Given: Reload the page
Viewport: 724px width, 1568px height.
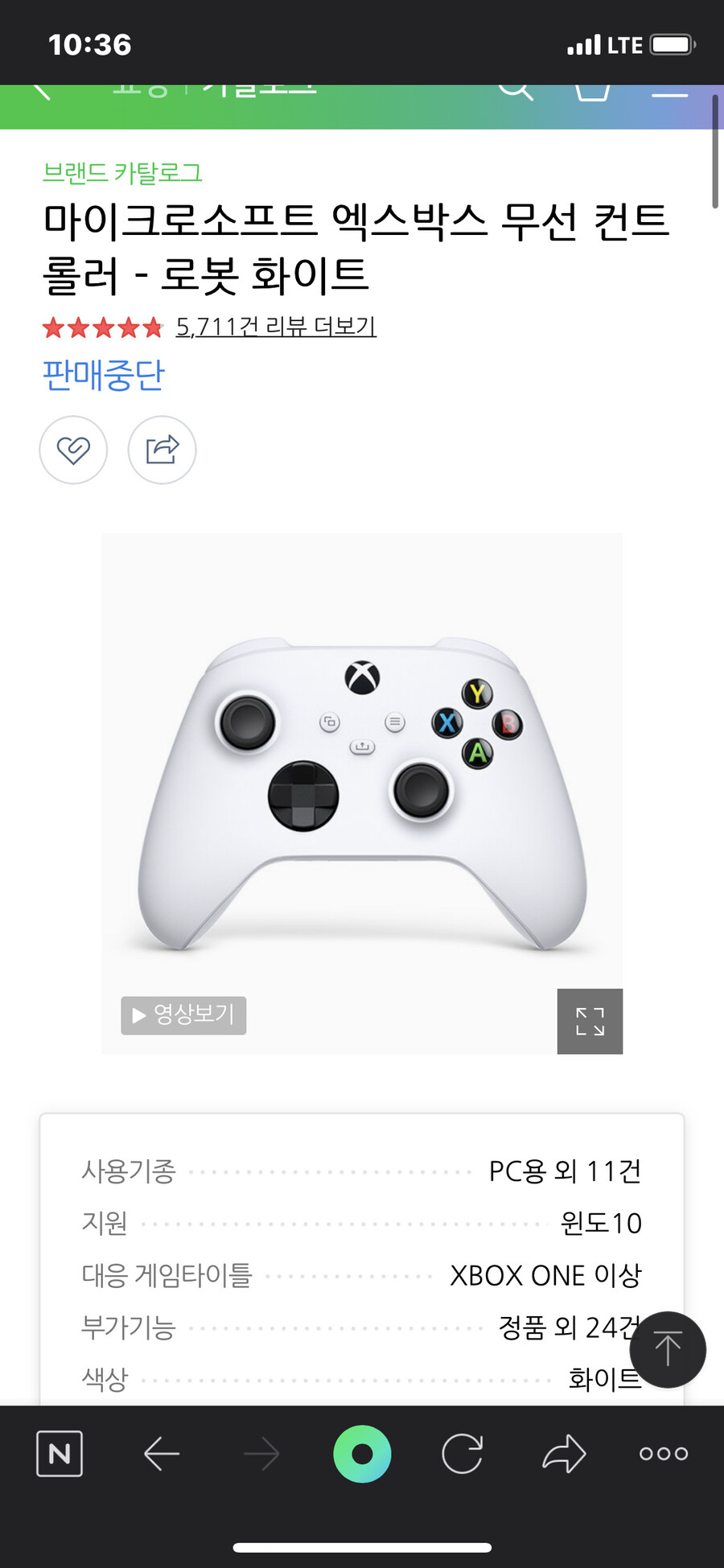Looking at the screenshot, I should click(463, 1454).
